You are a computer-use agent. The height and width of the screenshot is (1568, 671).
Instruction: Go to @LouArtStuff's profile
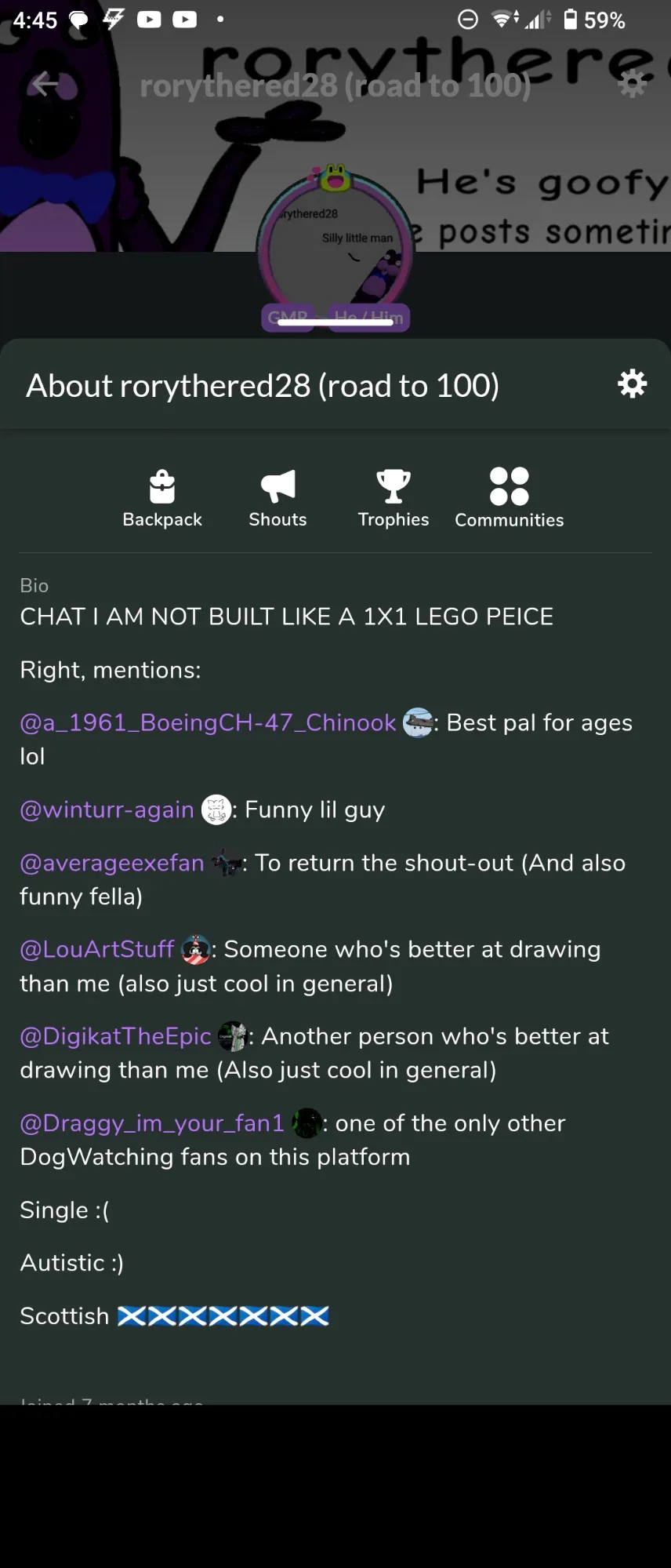(x=97, y=949)
